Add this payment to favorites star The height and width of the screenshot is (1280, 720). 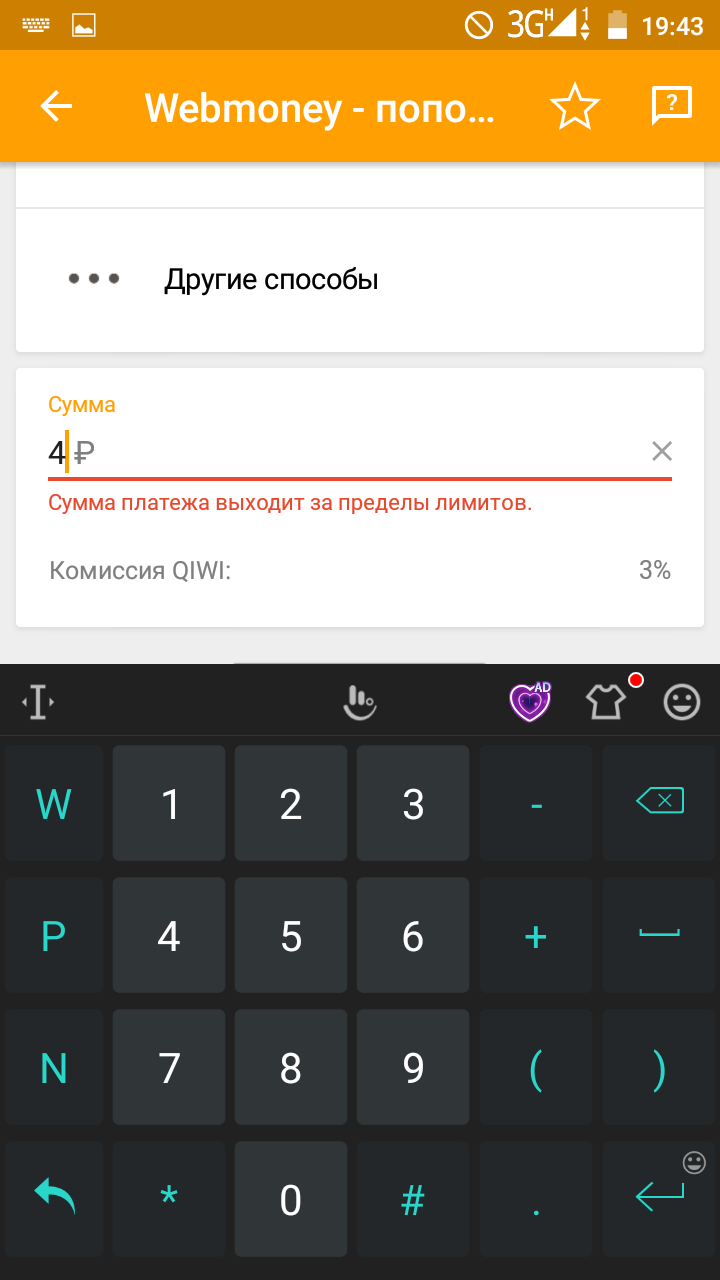(x=575, y=106)
